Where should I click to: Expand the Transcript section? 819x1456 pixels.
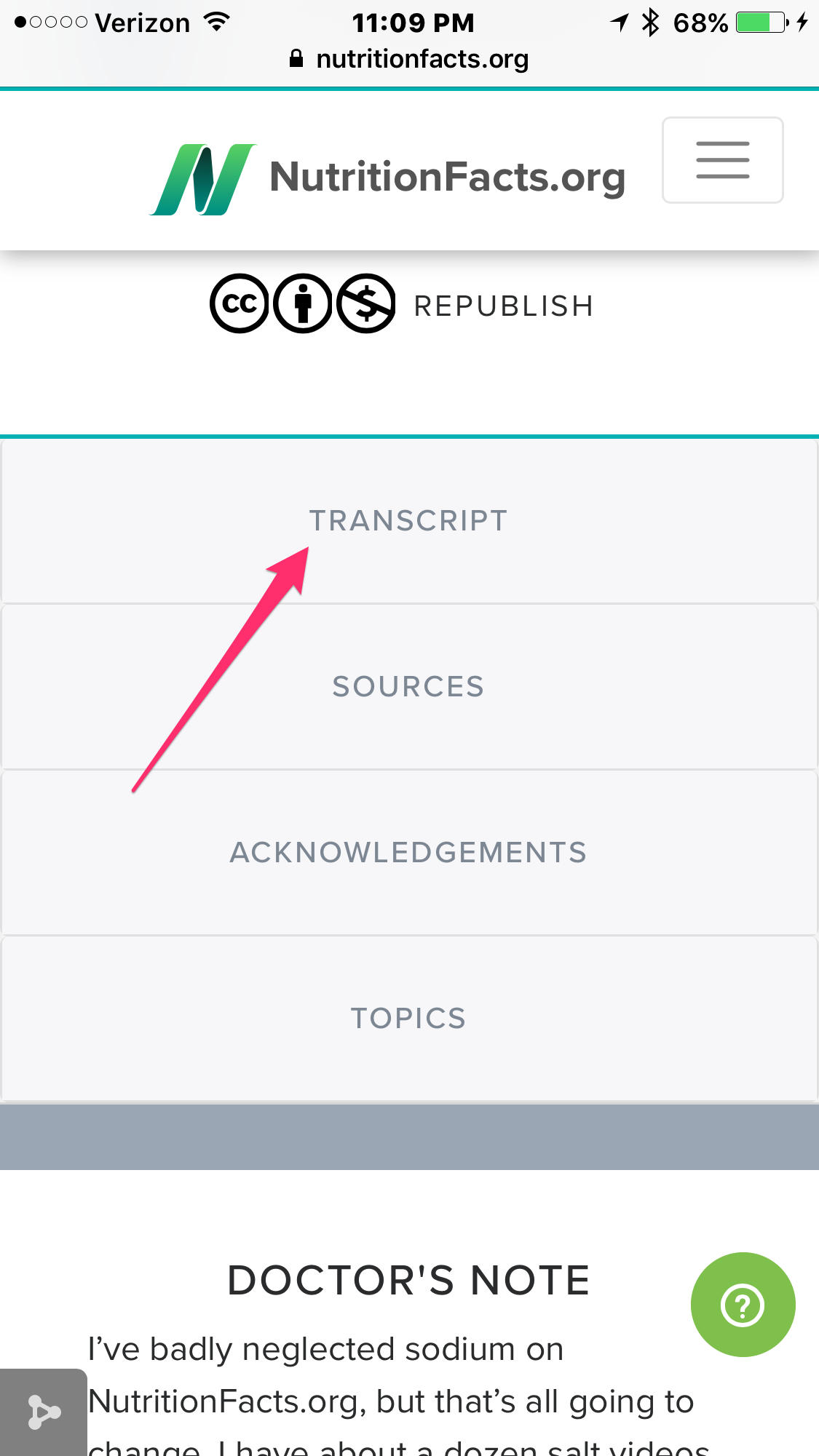tap(408, 521)
